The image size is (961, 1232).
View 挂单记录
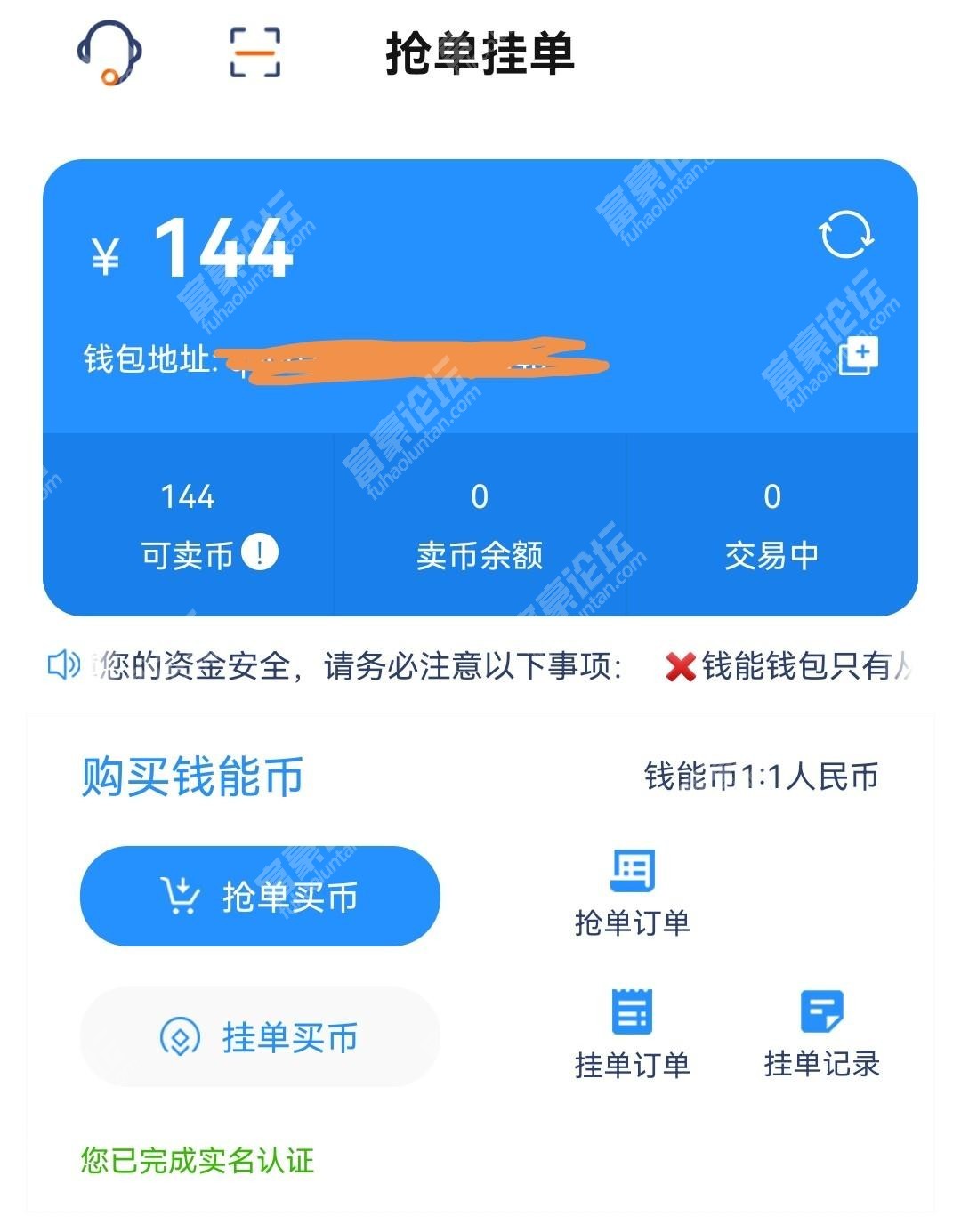[821, 1034]
